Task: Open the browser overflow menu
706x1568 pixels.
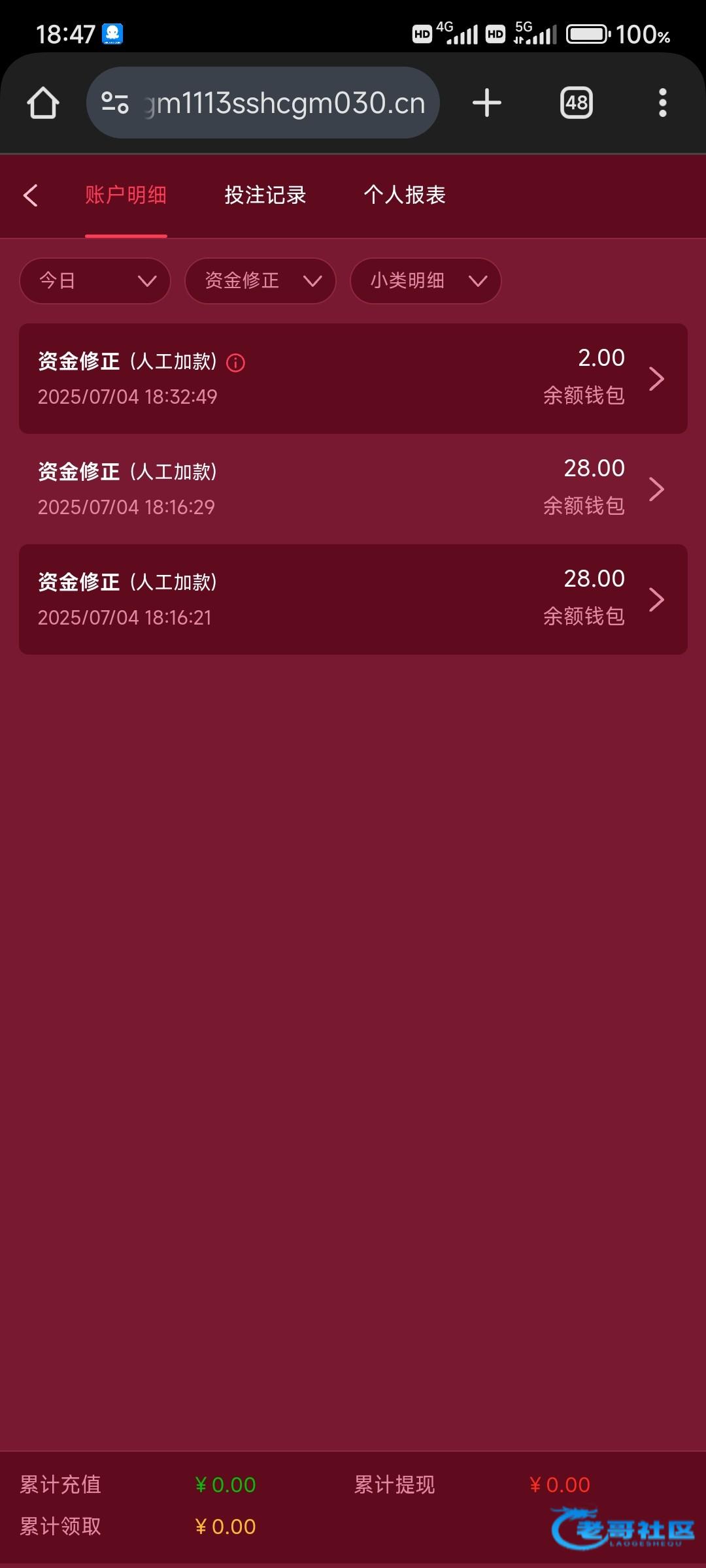Action: [663, 103]
